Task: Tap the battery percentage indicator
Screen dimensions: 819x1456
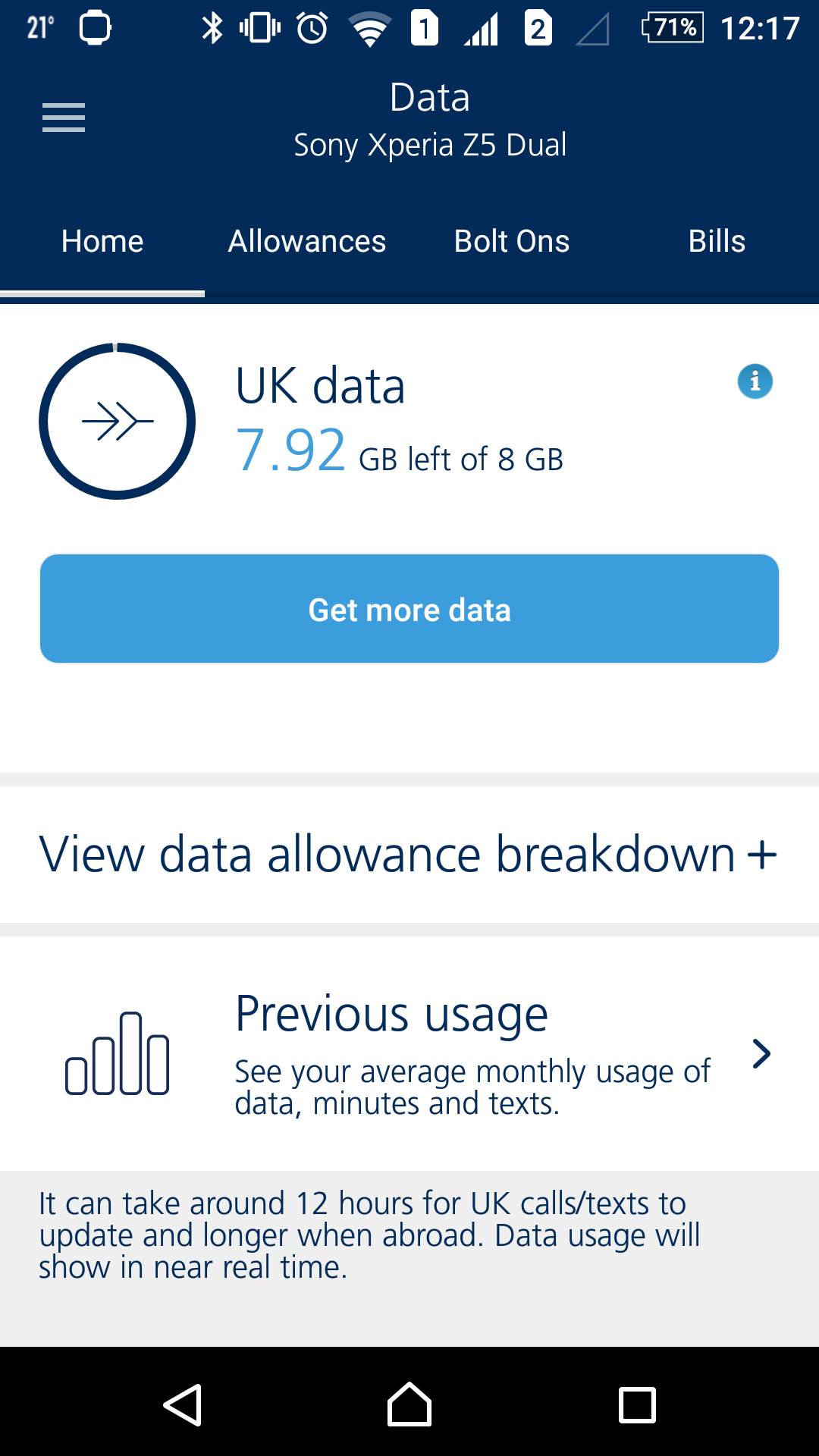Action: pyautogui.click(x=673, y=29)
